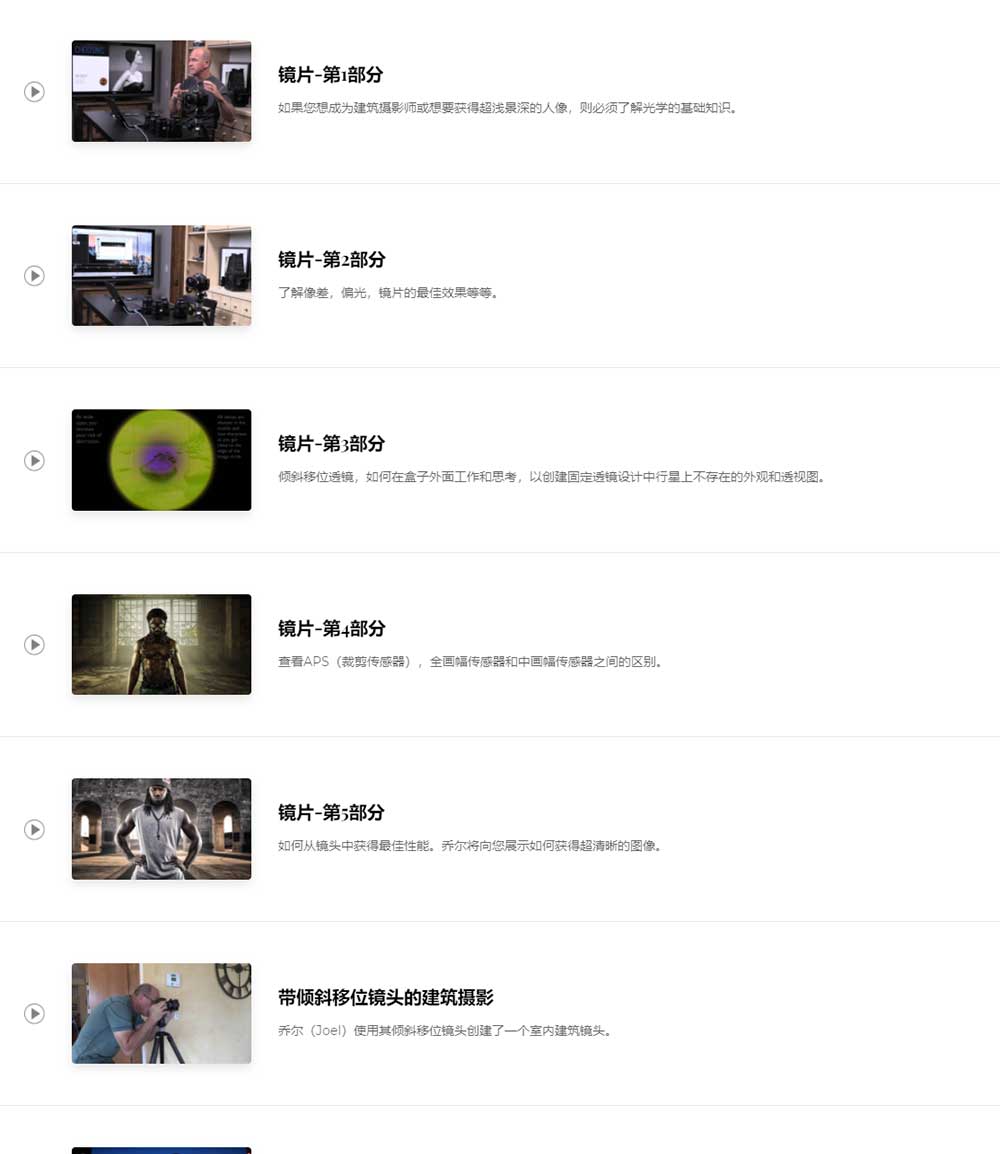Open the 镜片-第4部分 video thumbnail
1000x1154 pixels.
click(x=161, y=644)
